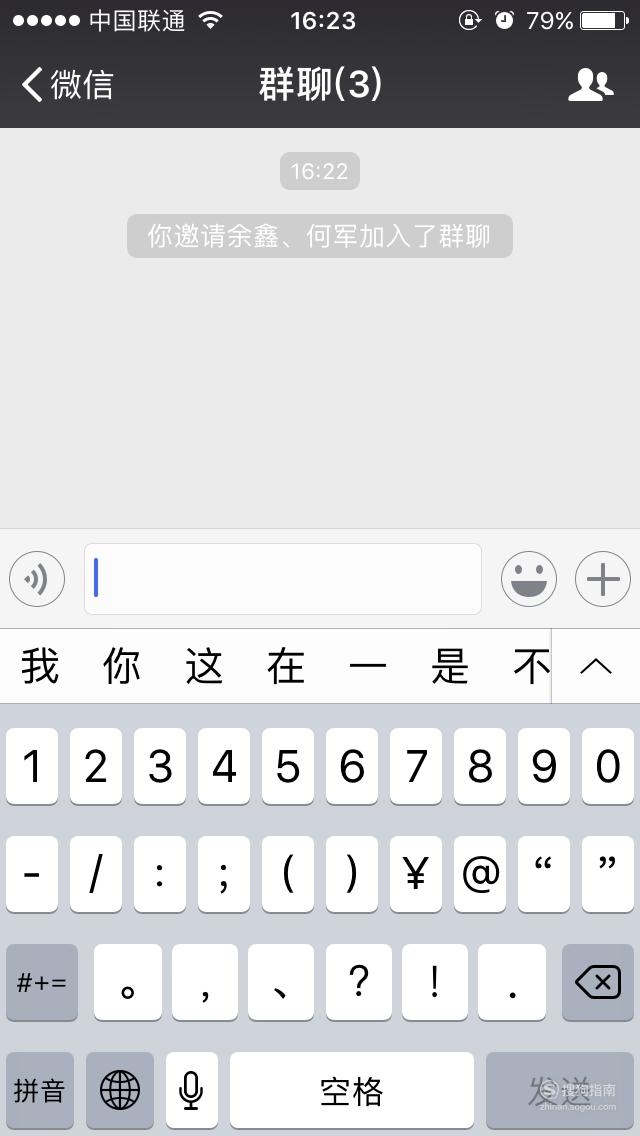This screenshot has height=1136, width=640.
Task: Go back to 微信 chat list
Action: tap(67, 85)
